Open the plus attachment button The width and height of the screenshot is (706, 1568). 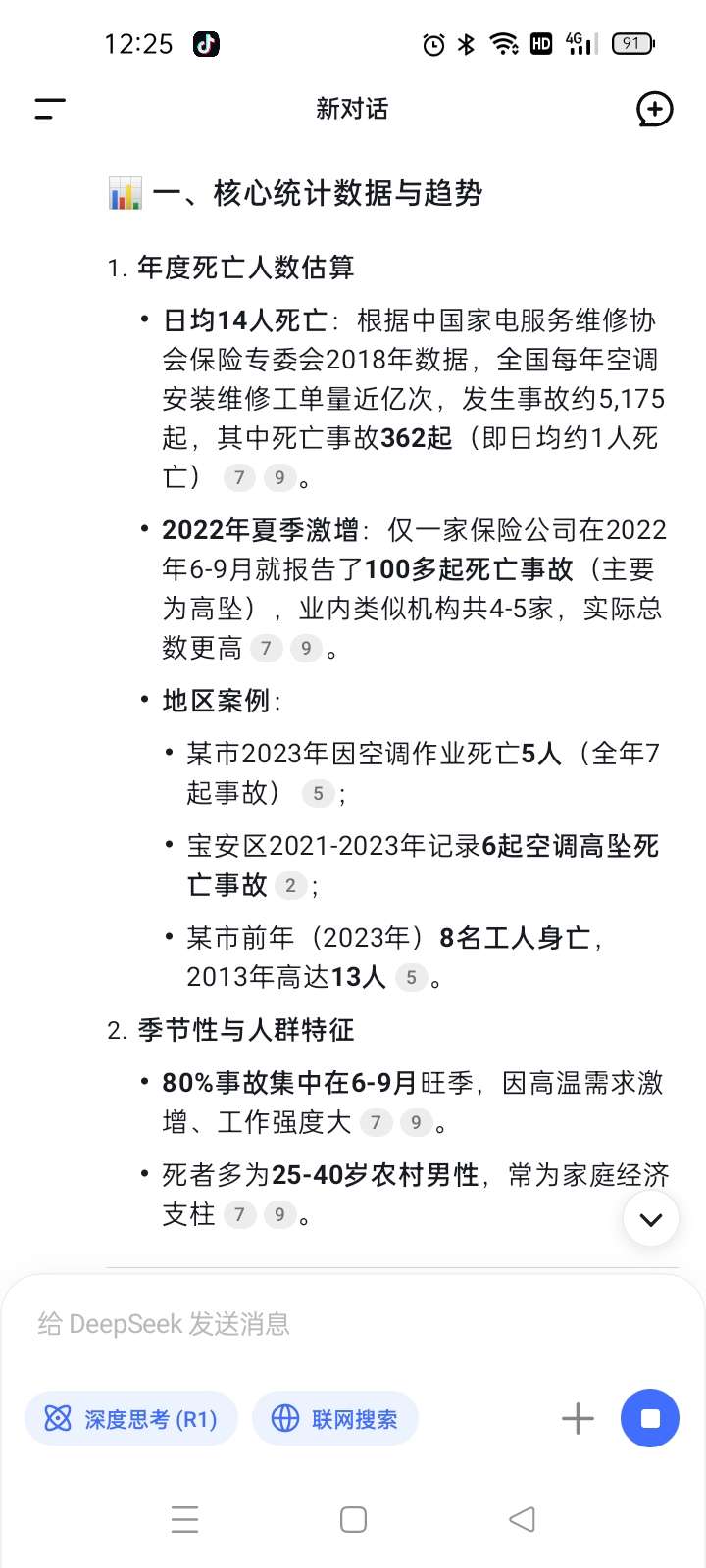tap(578, 1418)
